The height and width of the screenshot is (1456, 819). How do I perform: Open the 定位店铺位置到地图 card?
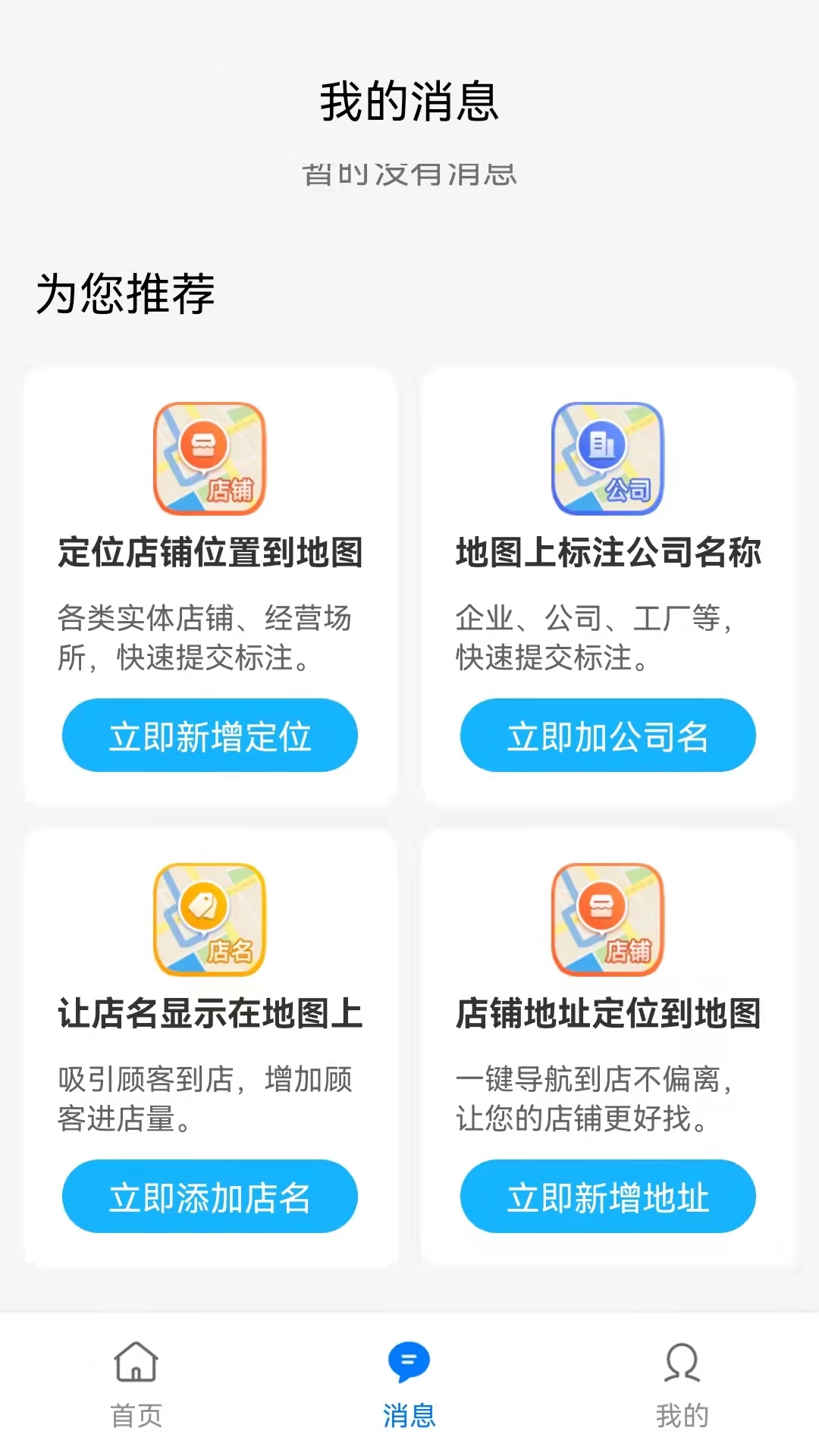pyautogui.click(x=211, y=587)
